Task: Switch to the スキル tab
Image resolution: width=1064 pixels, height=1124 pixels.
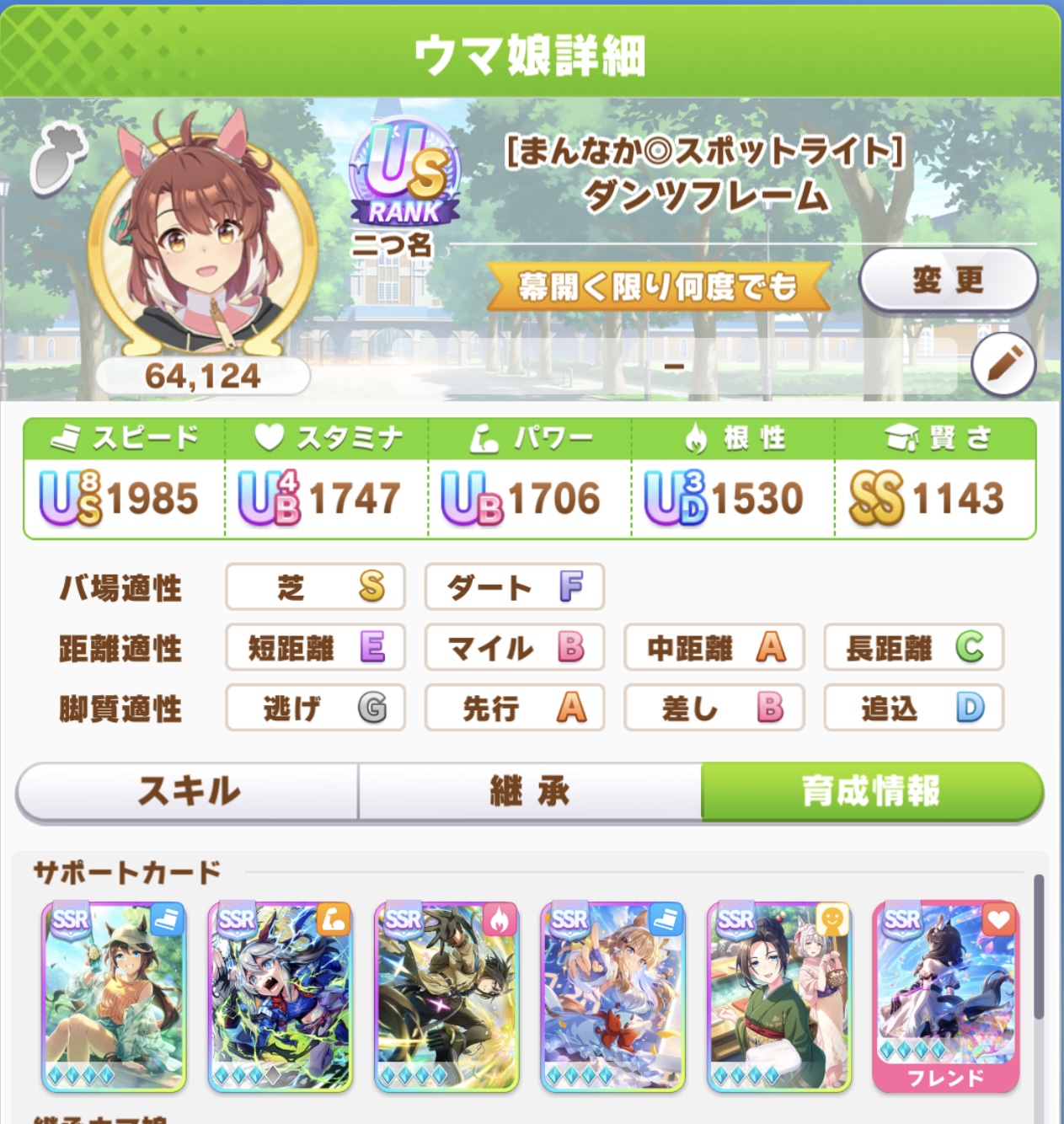Action: (x=188, y=791)
